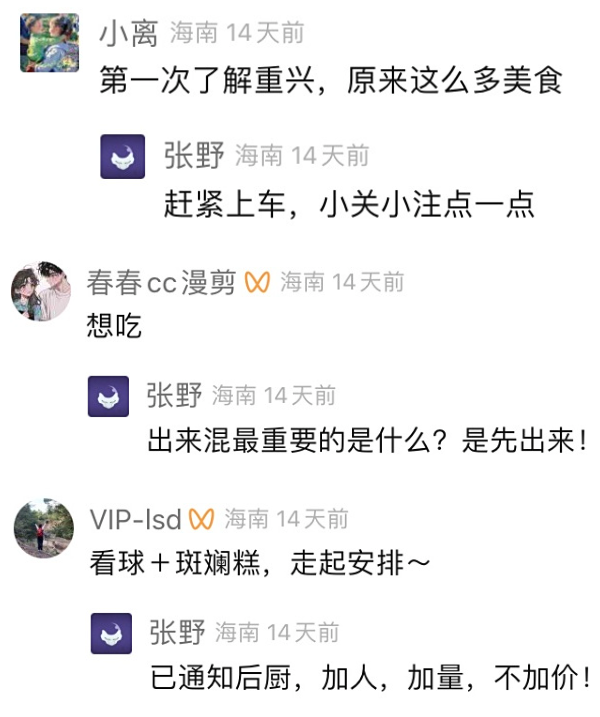Screen dimensions: 600x717
Task: Tap 张野's reply '赶紧上车'
Action: coord(349,204)
